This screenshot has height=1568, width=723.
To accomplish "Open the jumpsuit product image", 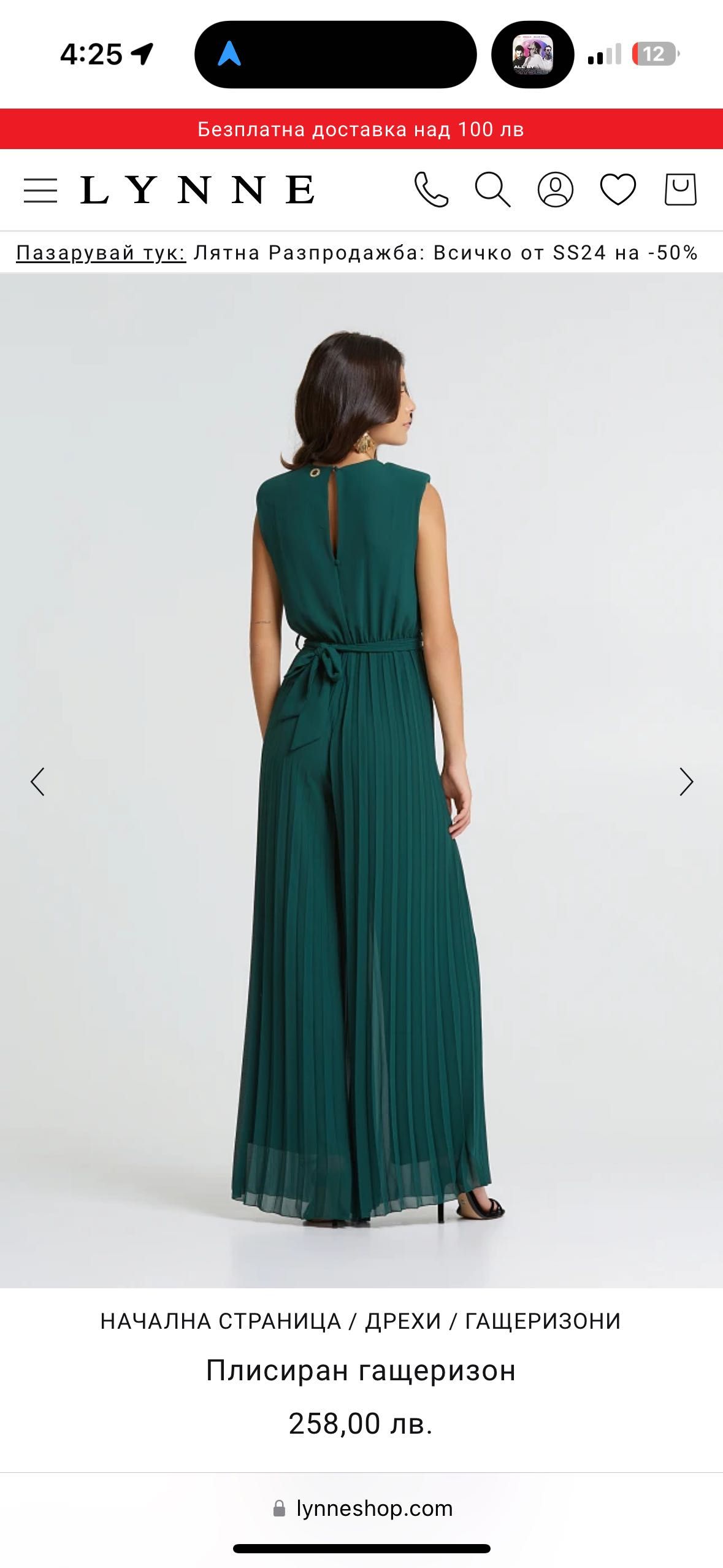I will pos(361,779).
